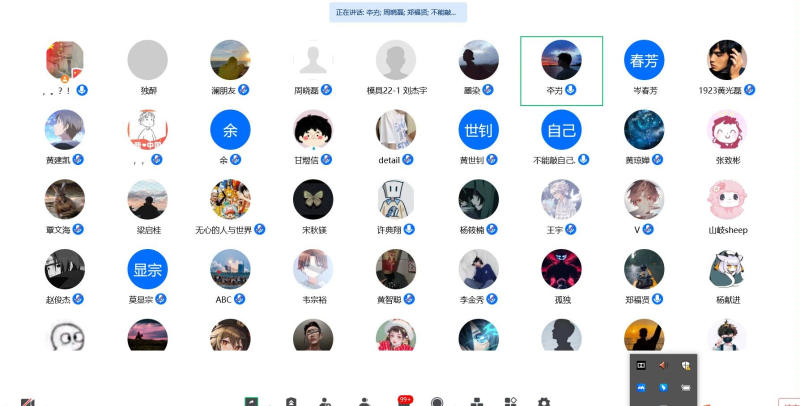Image resolution: width=800 pixels, height=406 pixels.
Task: Open the settings gear in the toolbar
Action: point(544,401)
